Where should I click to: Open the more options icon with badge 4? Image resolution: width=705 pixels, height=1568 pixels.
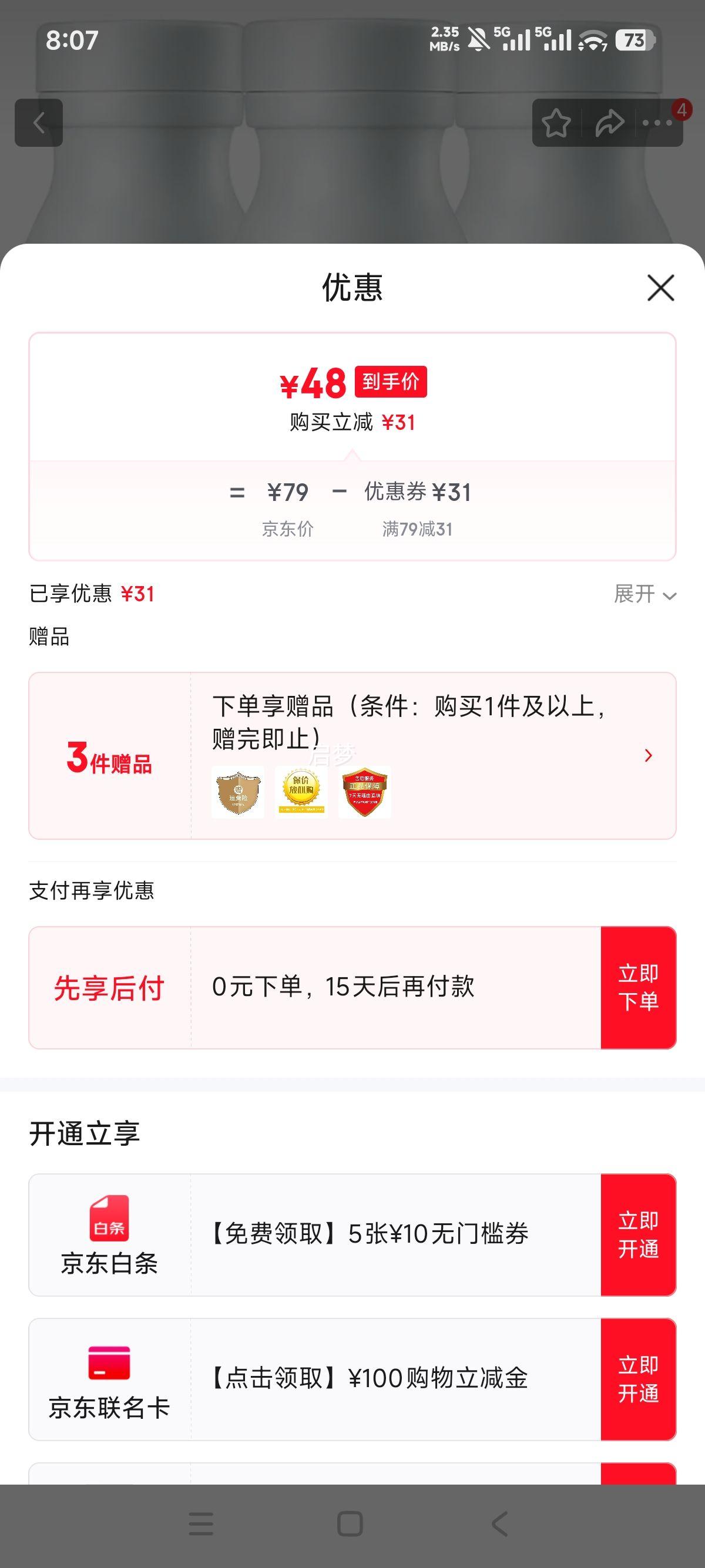point(657,123)
